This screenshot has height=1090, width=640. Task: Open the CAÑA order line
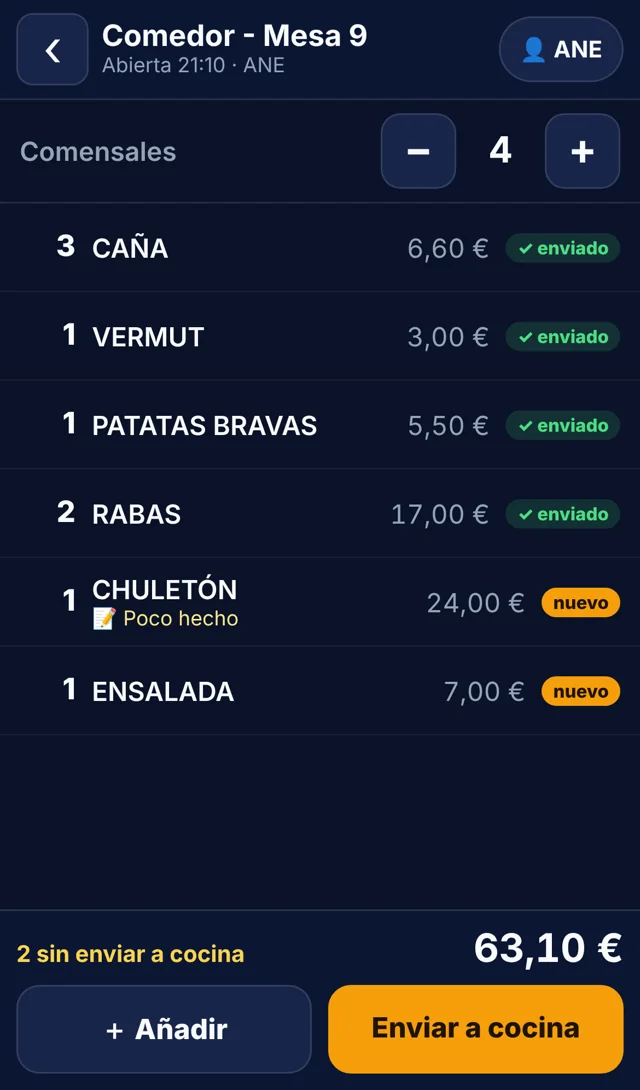pyautogui.click(x=320, y=247)
